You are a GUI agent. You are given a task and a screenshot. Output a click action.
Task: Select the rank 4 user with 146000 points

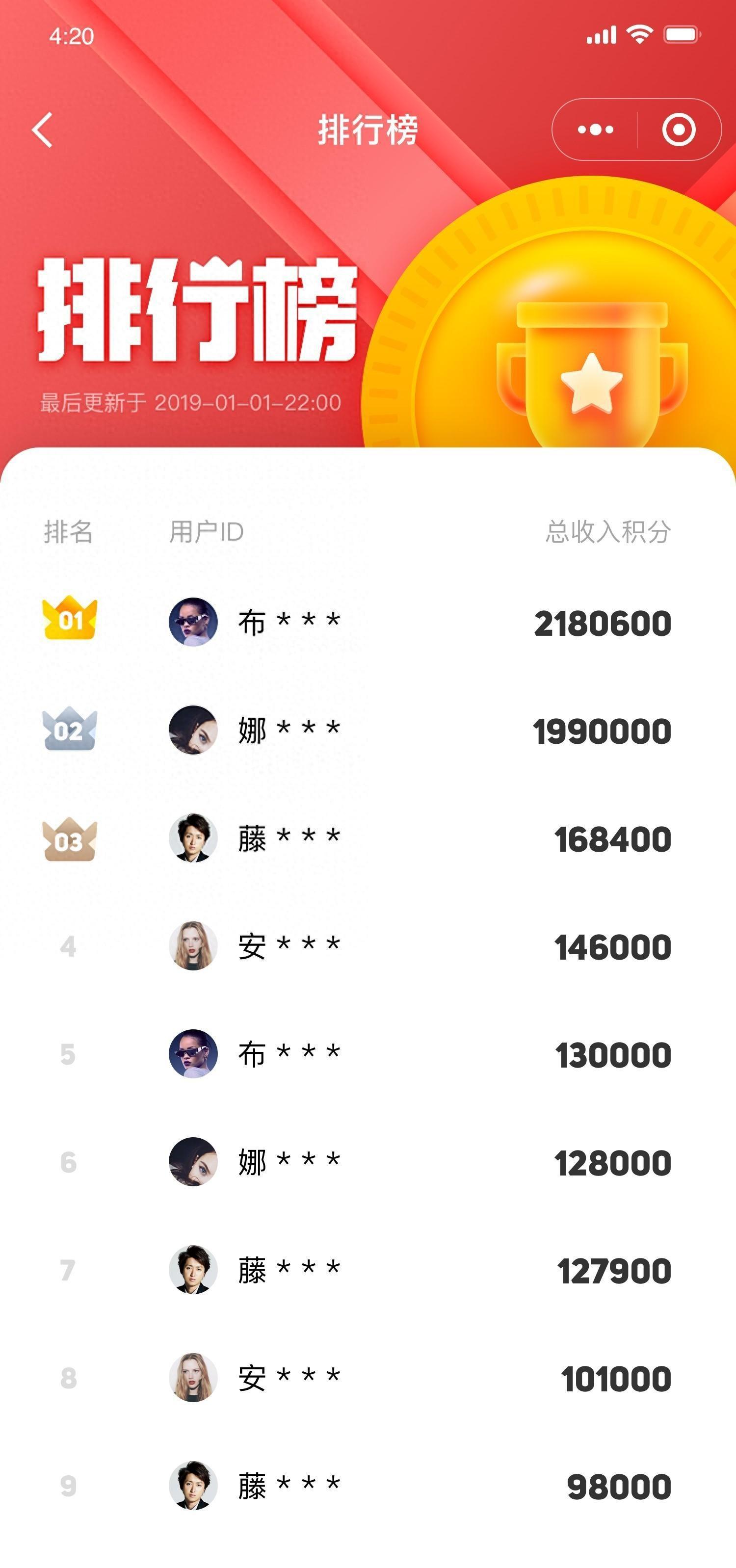(289, 946)
